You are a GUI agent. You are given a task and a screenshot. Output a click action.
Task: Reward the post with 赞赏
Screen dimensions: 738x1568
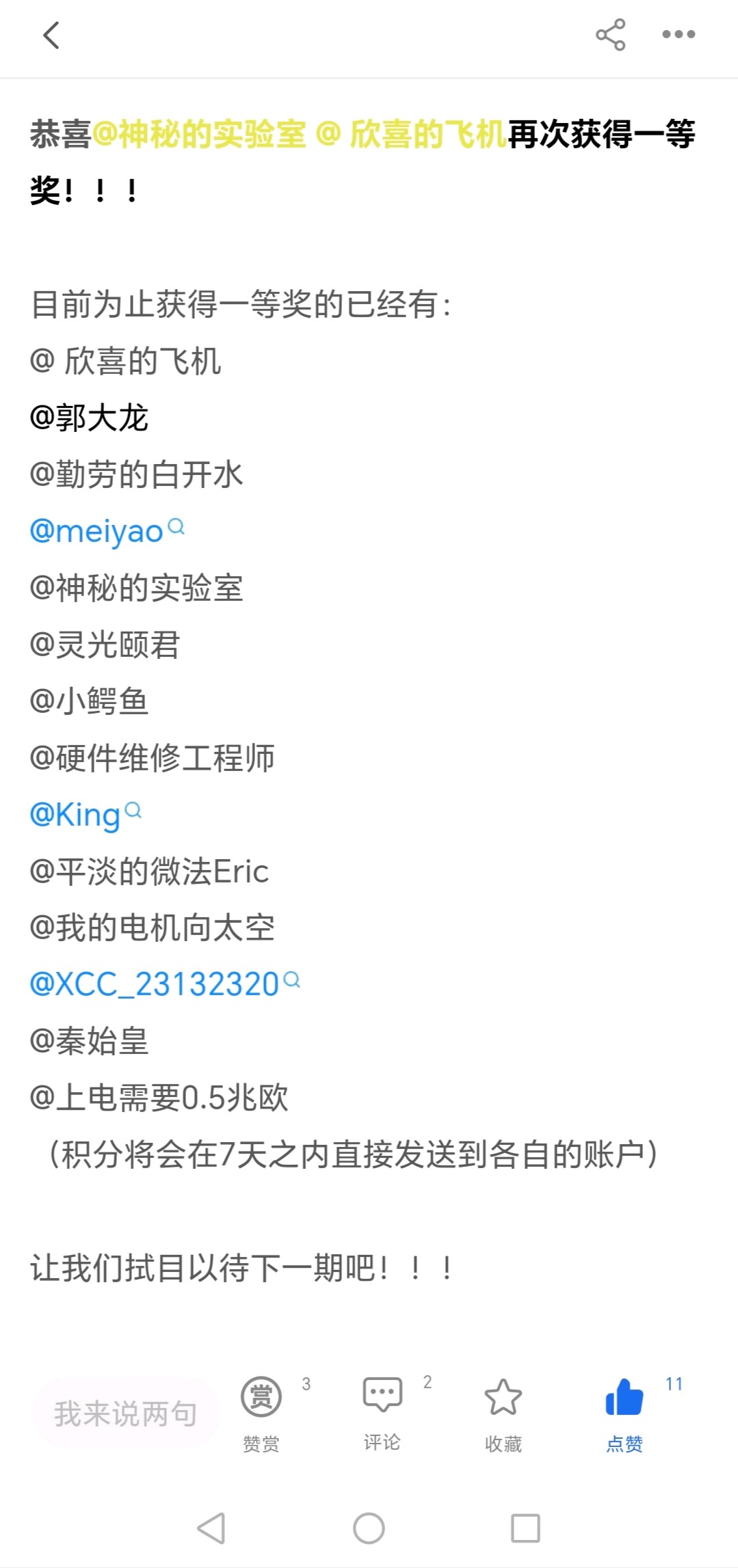261,1413
